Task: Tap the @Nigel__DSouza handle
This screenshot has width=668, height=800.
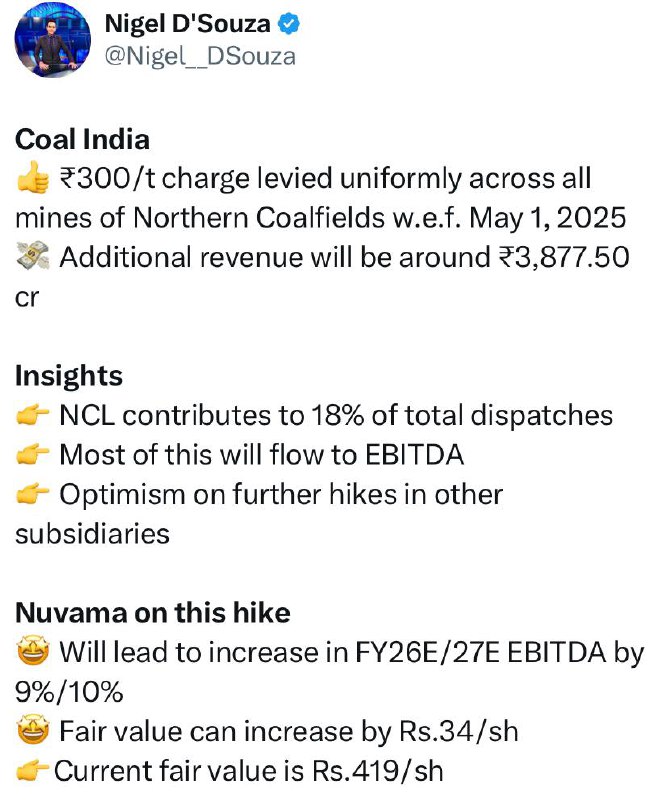Action: point(200,57)
